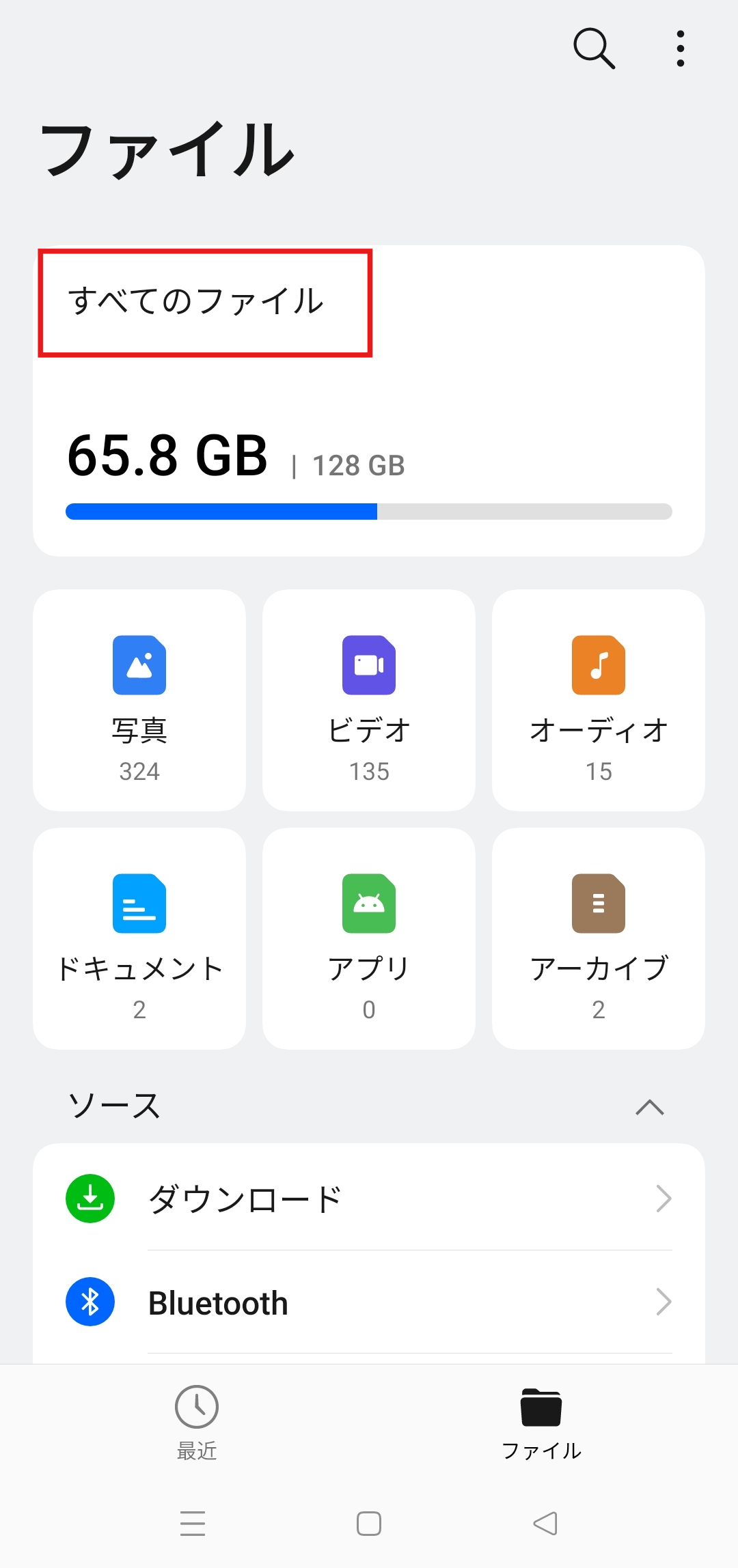Tap the blue Bluetooth source icon
Viewport: 738px width, 1568px height.
click(90, 1302)
